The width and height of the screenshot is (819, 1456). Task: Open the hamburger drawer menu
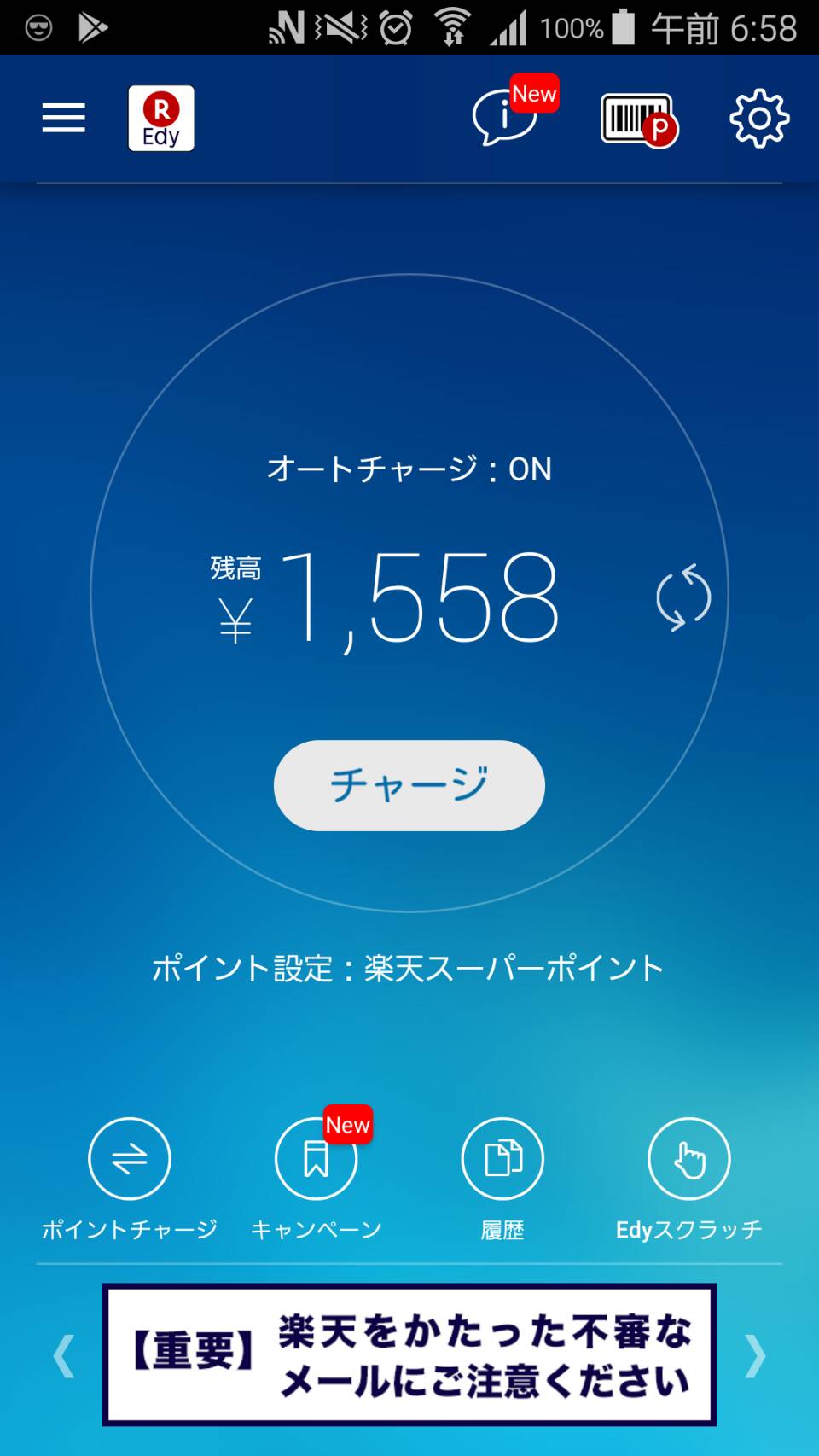click(64, 118)
